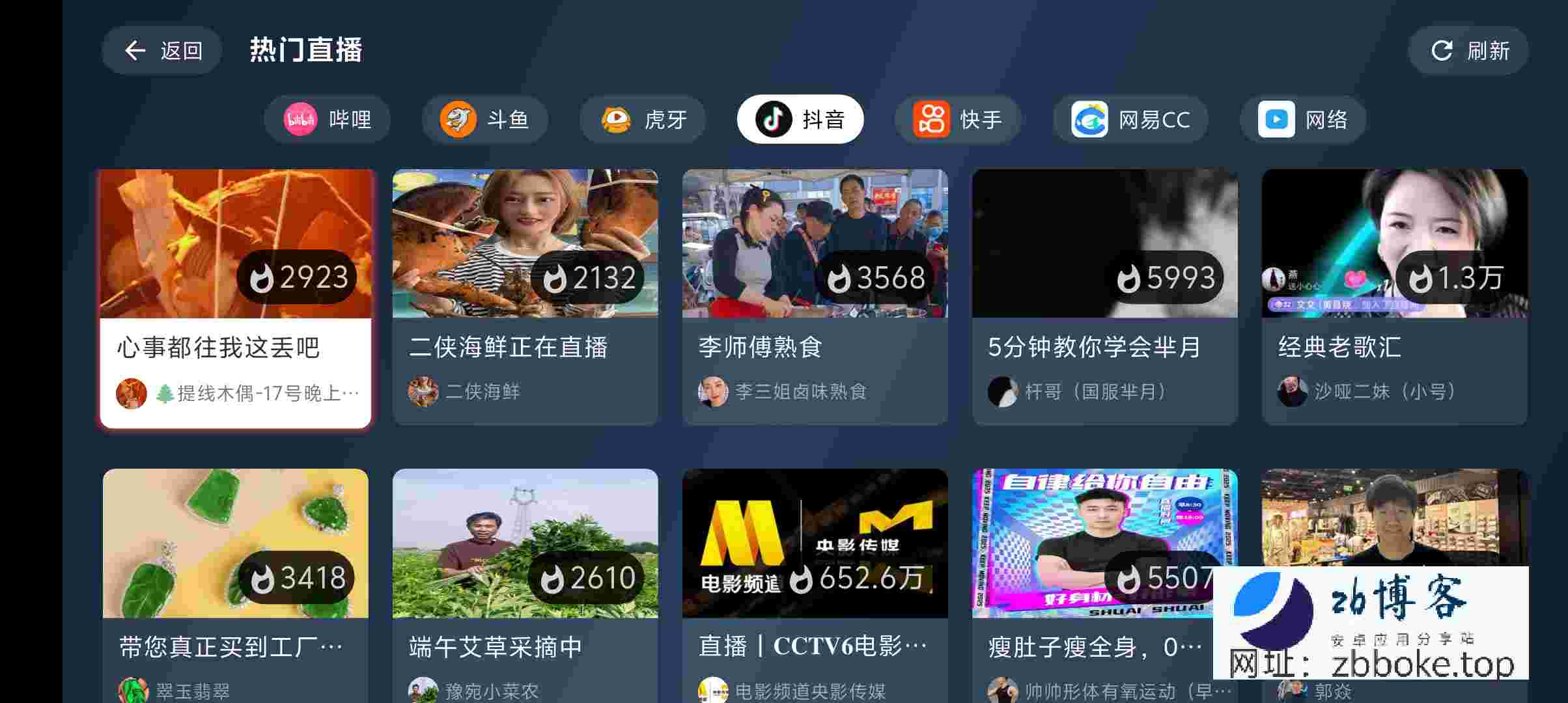Refresh the list with 刷新
Screen dimensions: 1568x703
tap(1468, 50)
